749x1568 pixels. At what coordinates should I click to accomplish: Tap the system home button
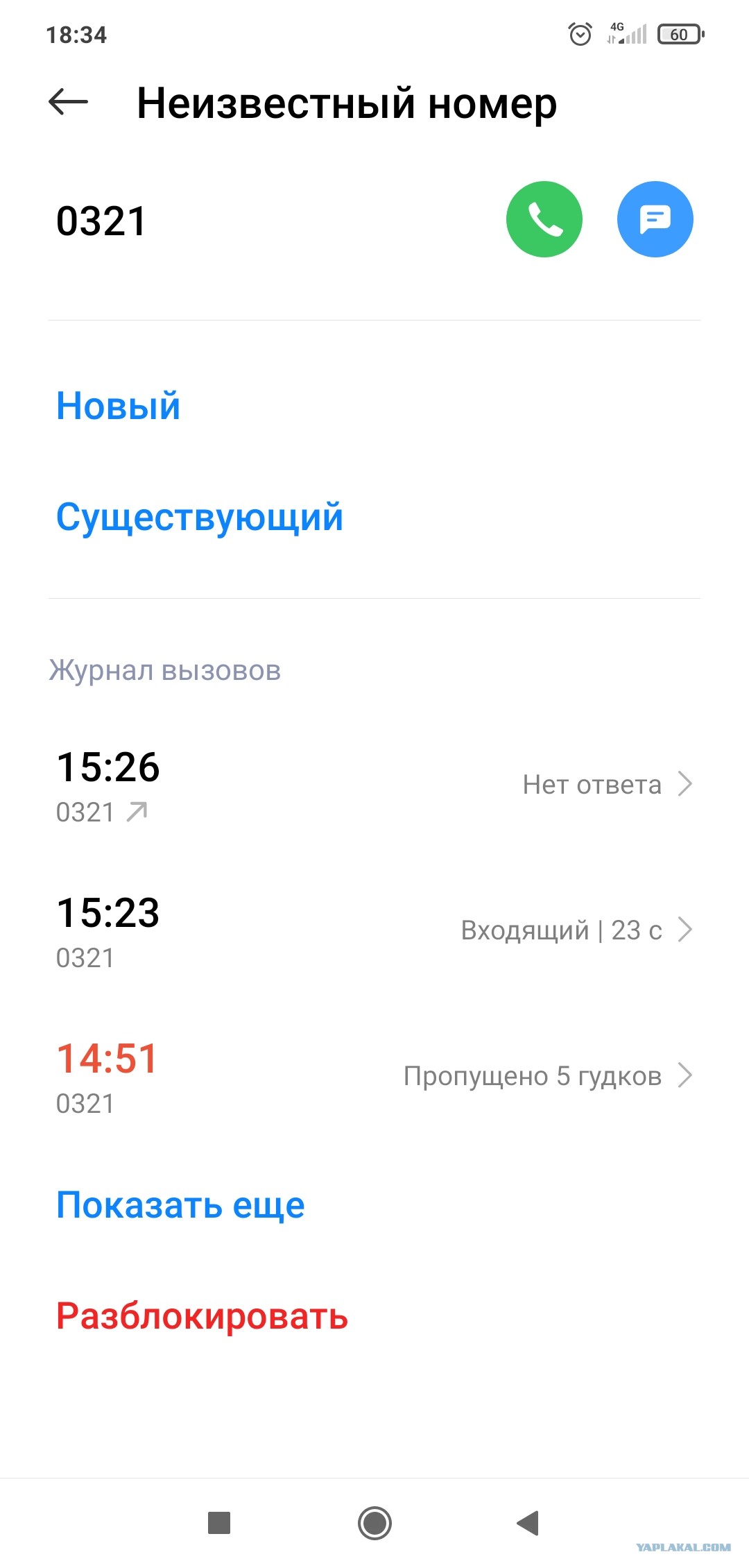coord(374,1523)
